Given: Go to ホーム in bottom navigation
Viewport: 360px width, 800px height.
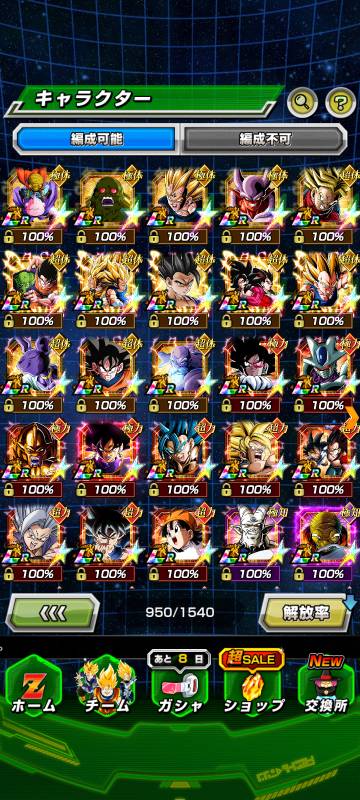Looking at the screenshot, I should click(33, 687).
